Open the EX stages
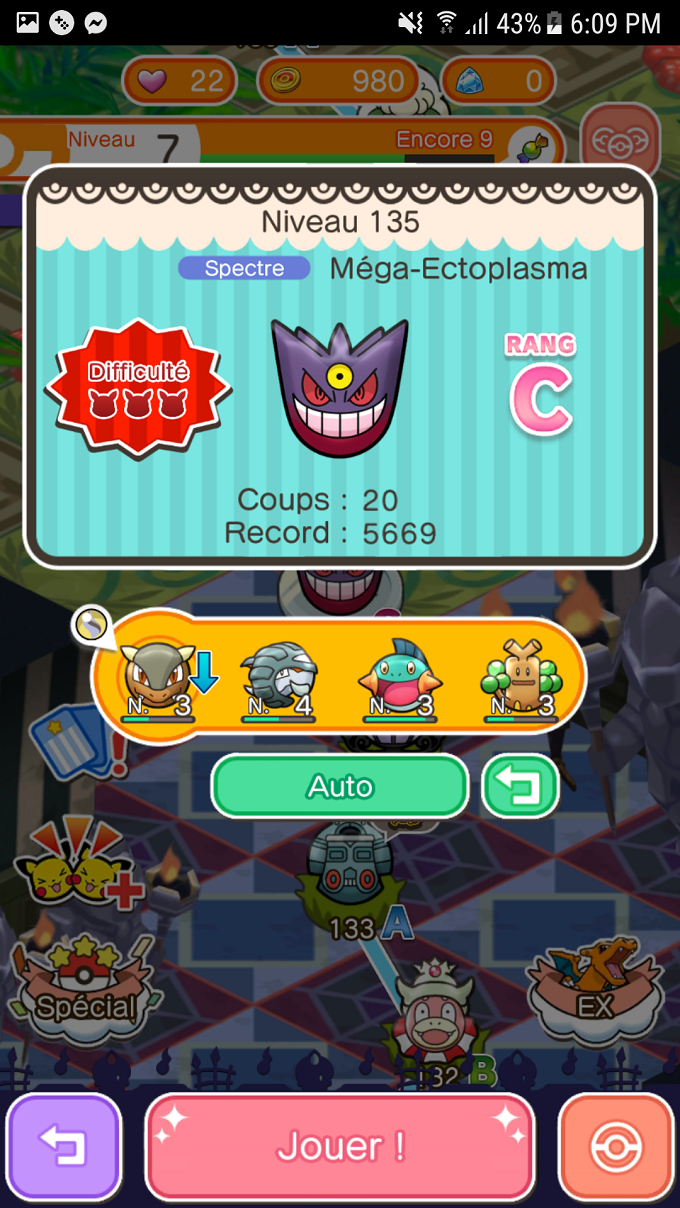 tap(596, 985)
